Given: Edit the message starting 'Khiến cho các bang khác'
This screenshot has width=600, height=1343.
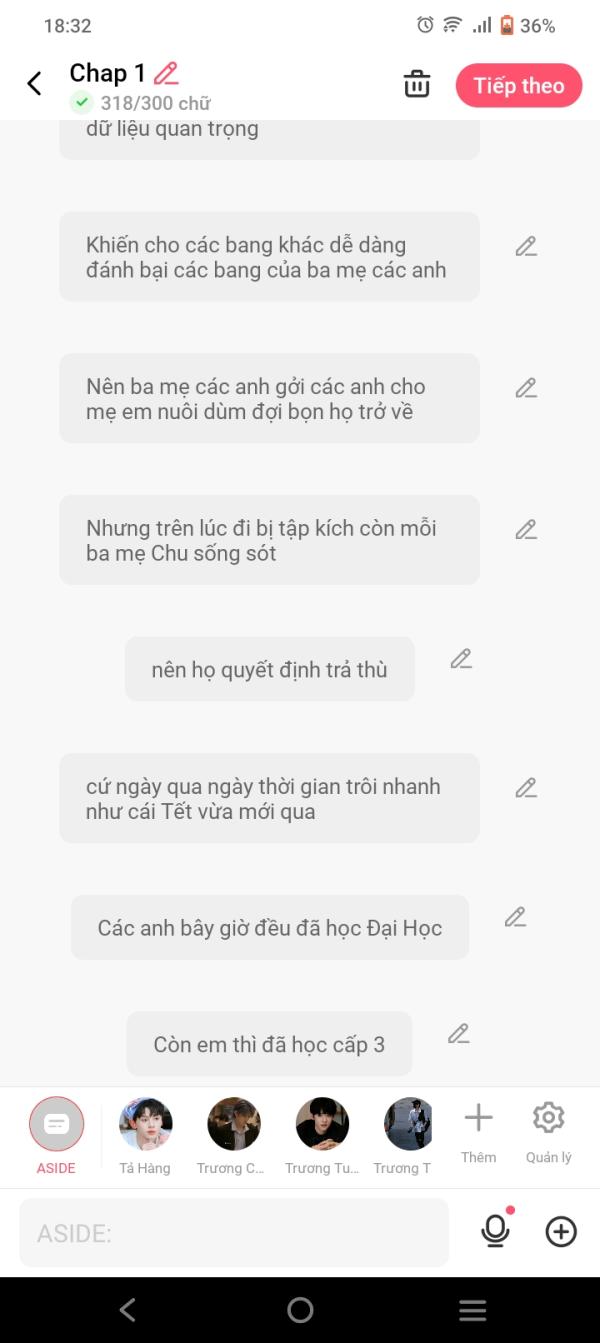Looking at the screenshot, I should pos(526,246).
